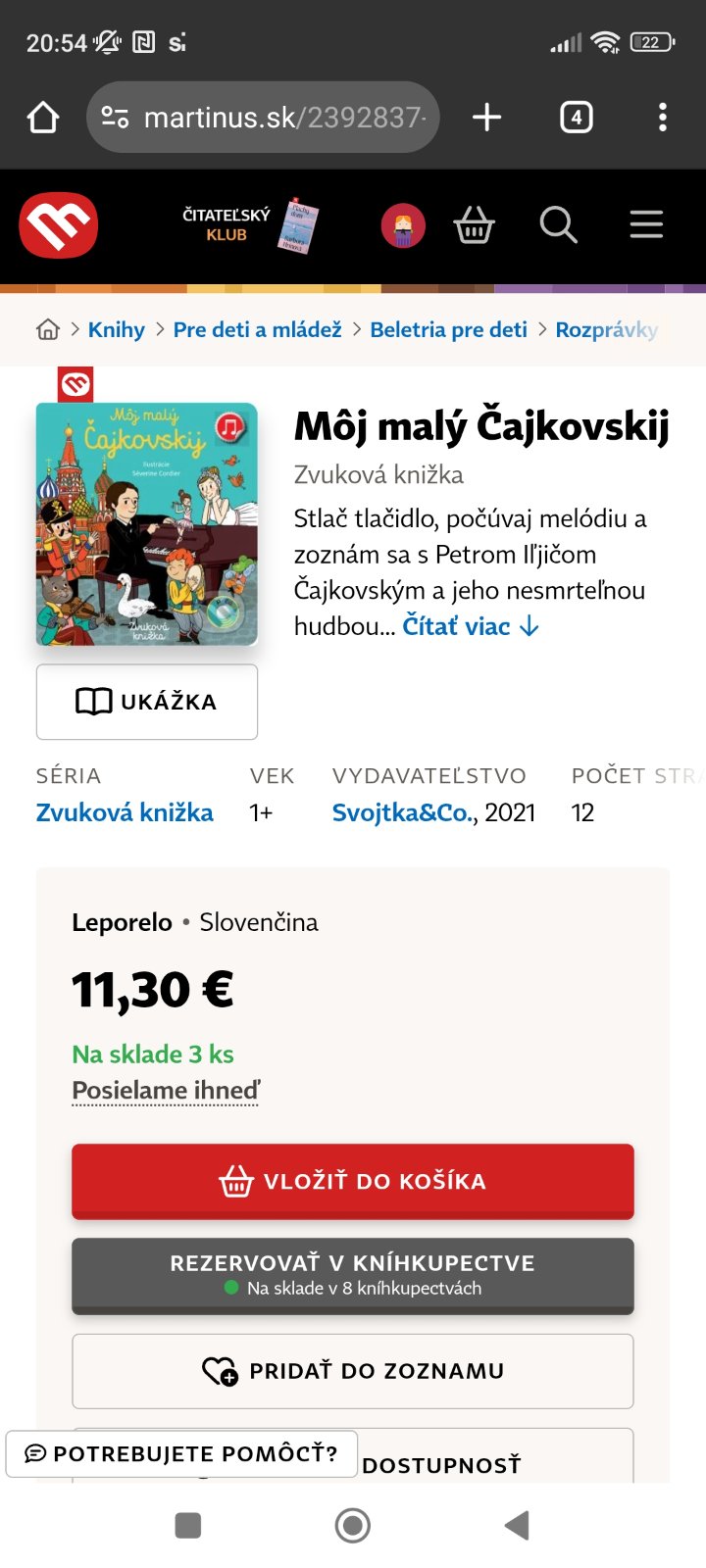
Task: Go to the Knihy breadcrumb
Action: coord(116,330)
